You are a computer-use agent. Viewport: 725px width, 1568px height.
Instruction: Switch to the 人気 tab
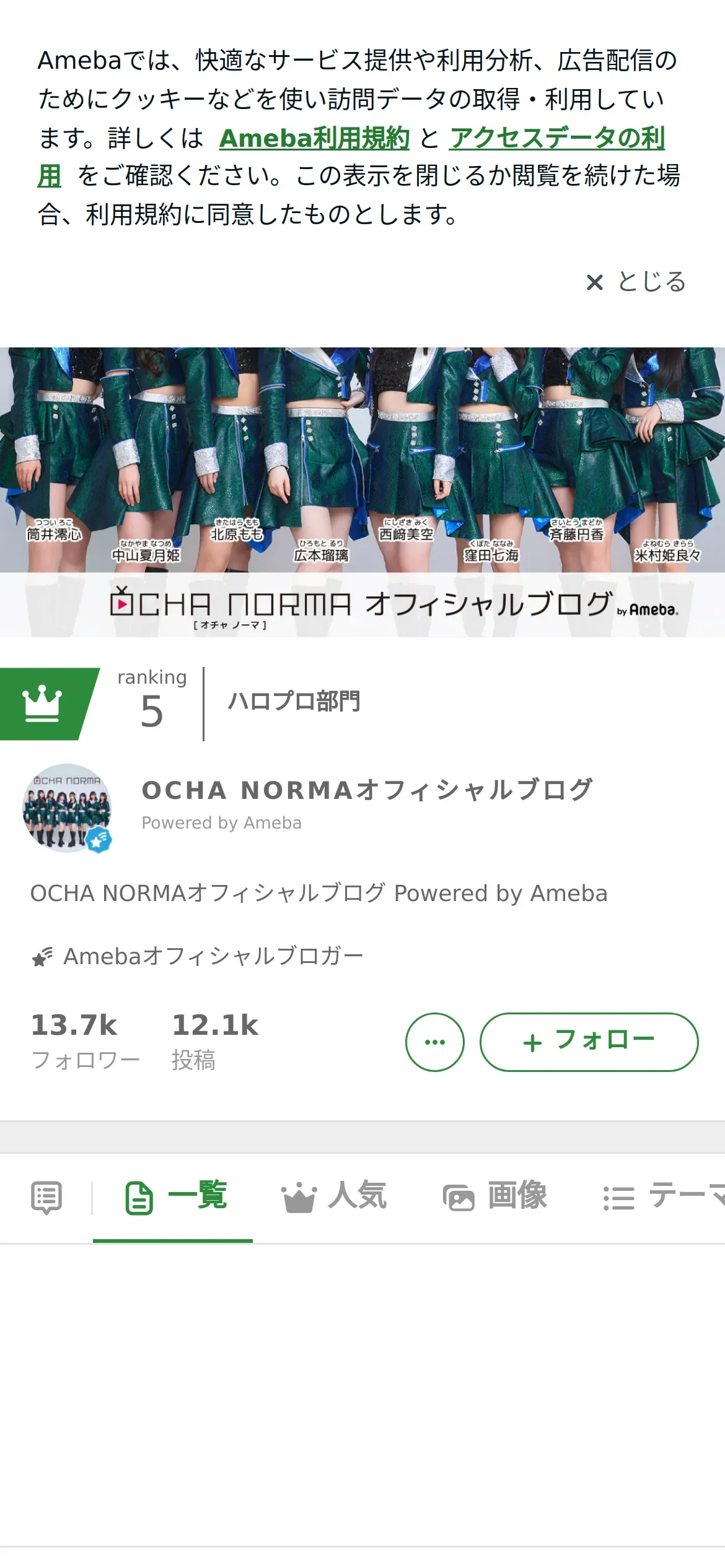(x=334, y=1198)
